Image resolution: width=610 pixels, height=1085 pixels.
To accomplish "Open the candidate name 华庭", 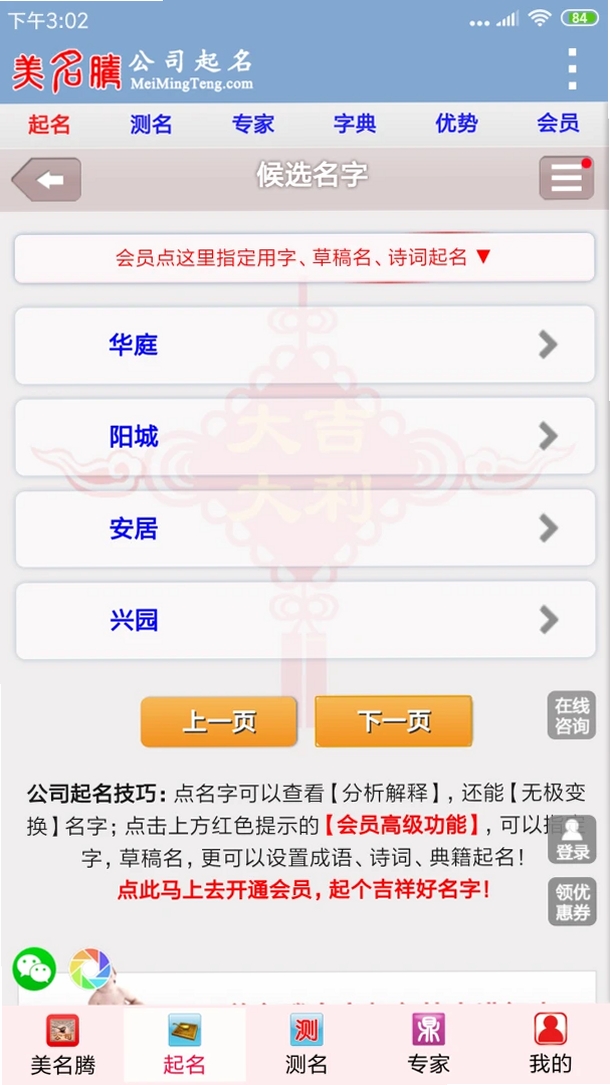I will 305,345.
